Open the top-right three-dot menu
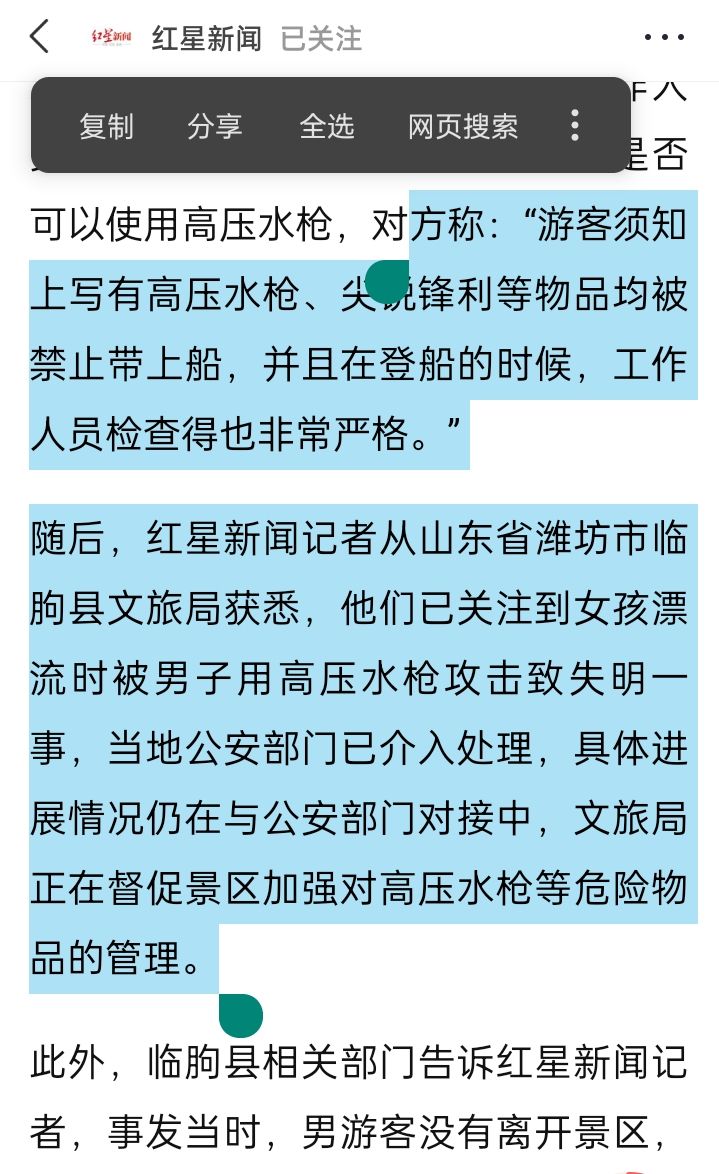Viewport: 719px width, 1174px height. pos(663,38)
